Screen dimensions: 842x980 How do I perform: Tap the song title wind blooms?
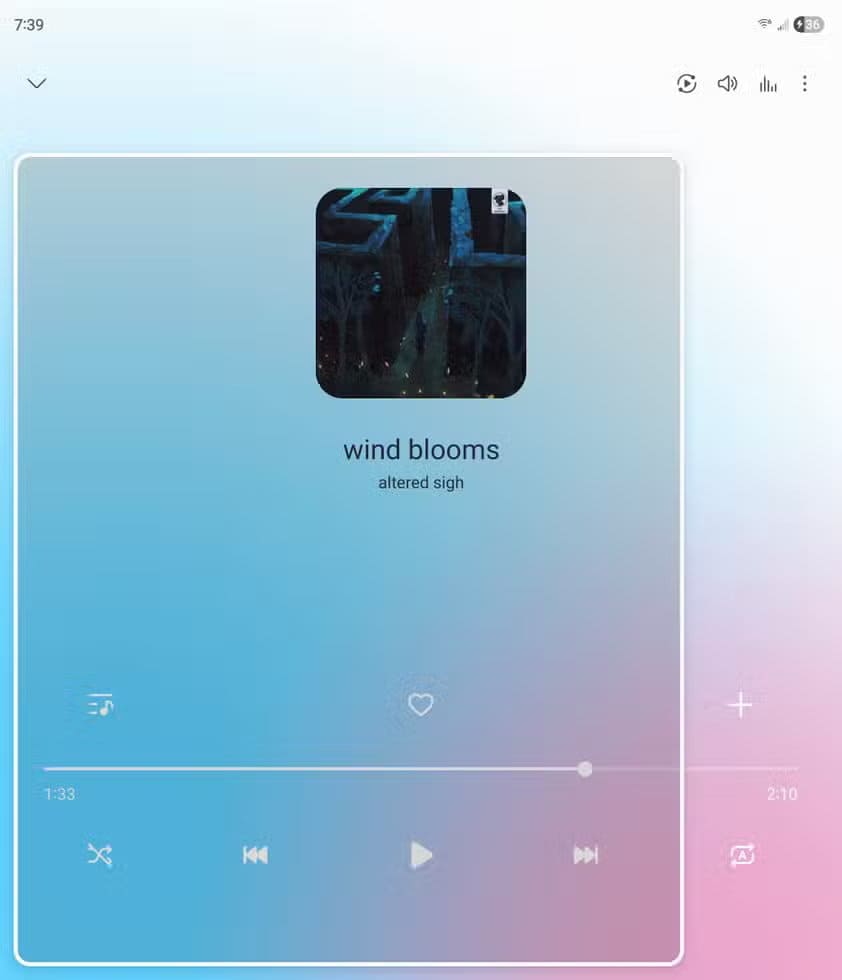[420, 450]
